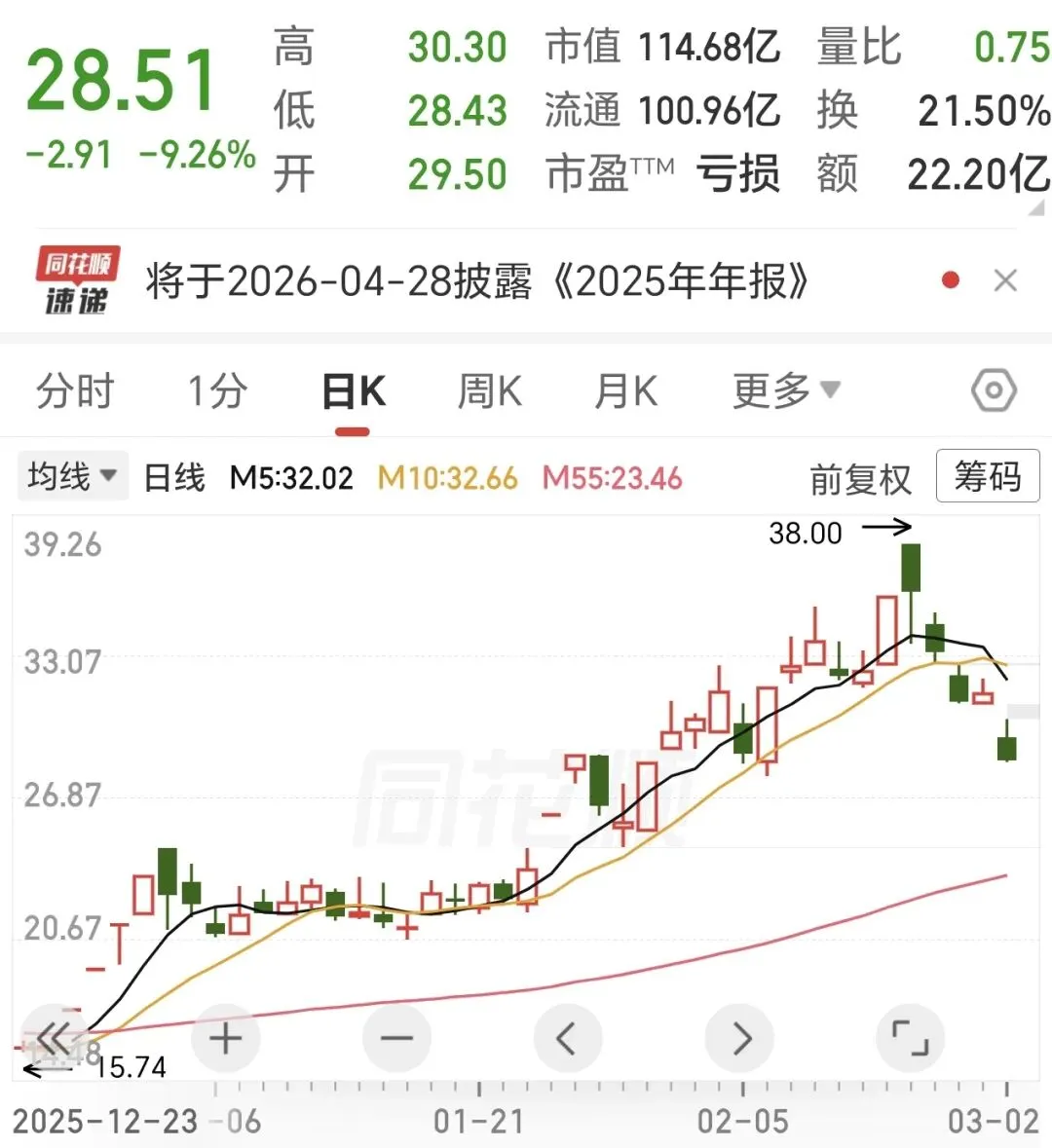Screen dimensions: 1052x1148
Task: Open the 2025年年报 disclosure notice
Action: [477, 281]
